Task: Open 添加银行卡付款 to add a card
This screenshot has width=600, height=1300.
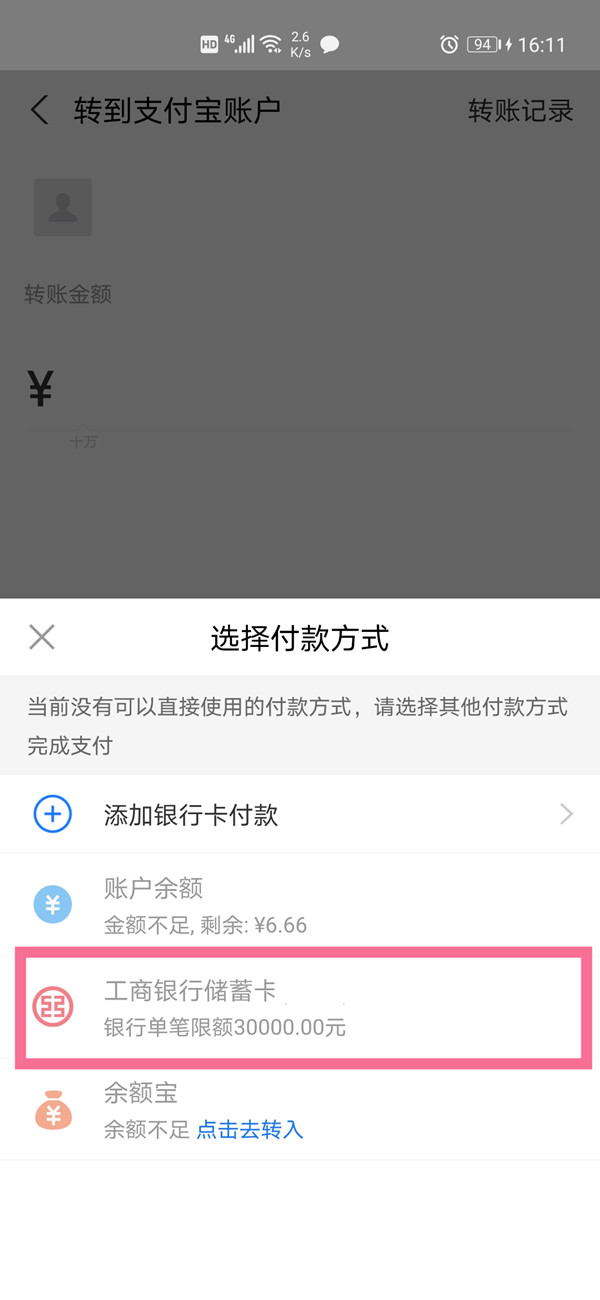Action: pyautogui.click(x=300, y=815)
